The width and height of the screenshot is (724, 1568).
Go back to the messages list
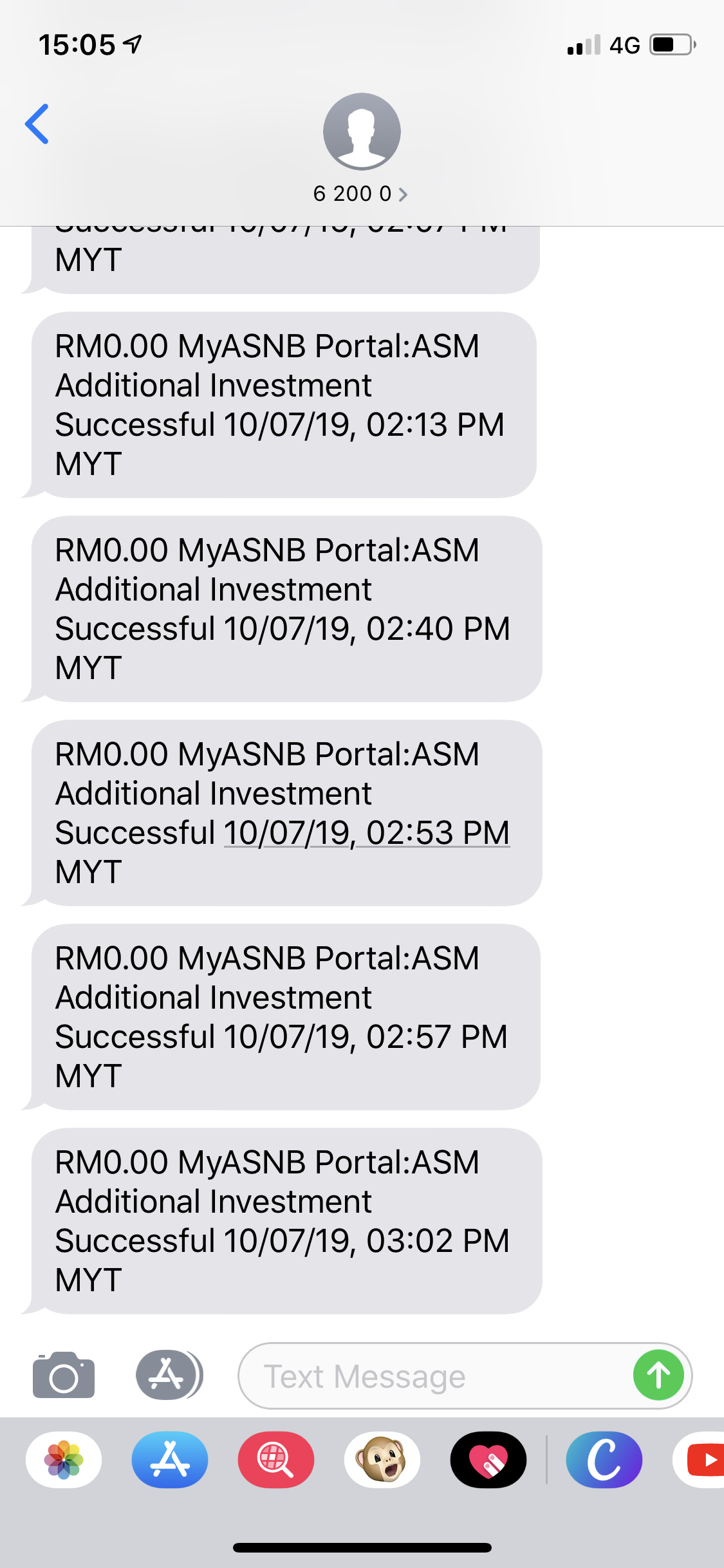point(37,124)
